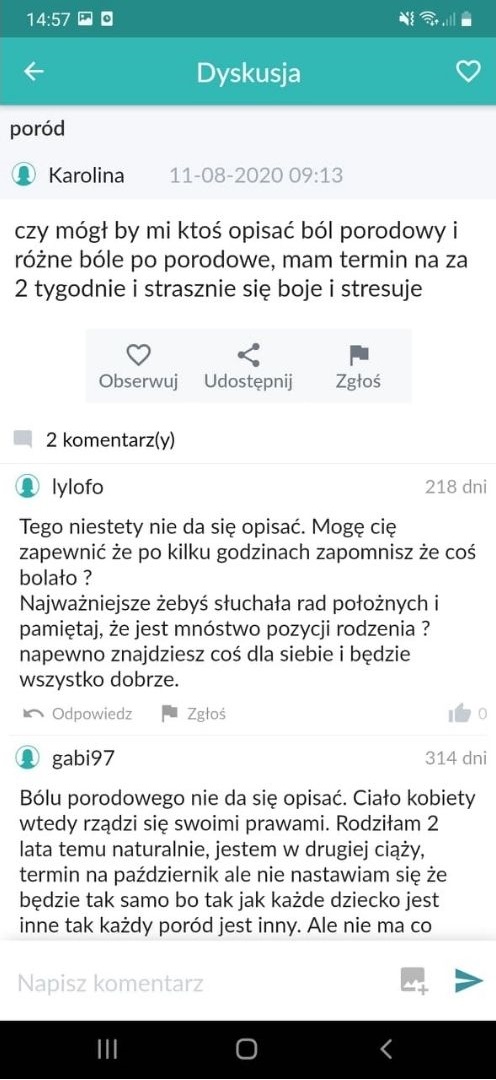Tap Obserwuj to follow the thread

(138, 367)
